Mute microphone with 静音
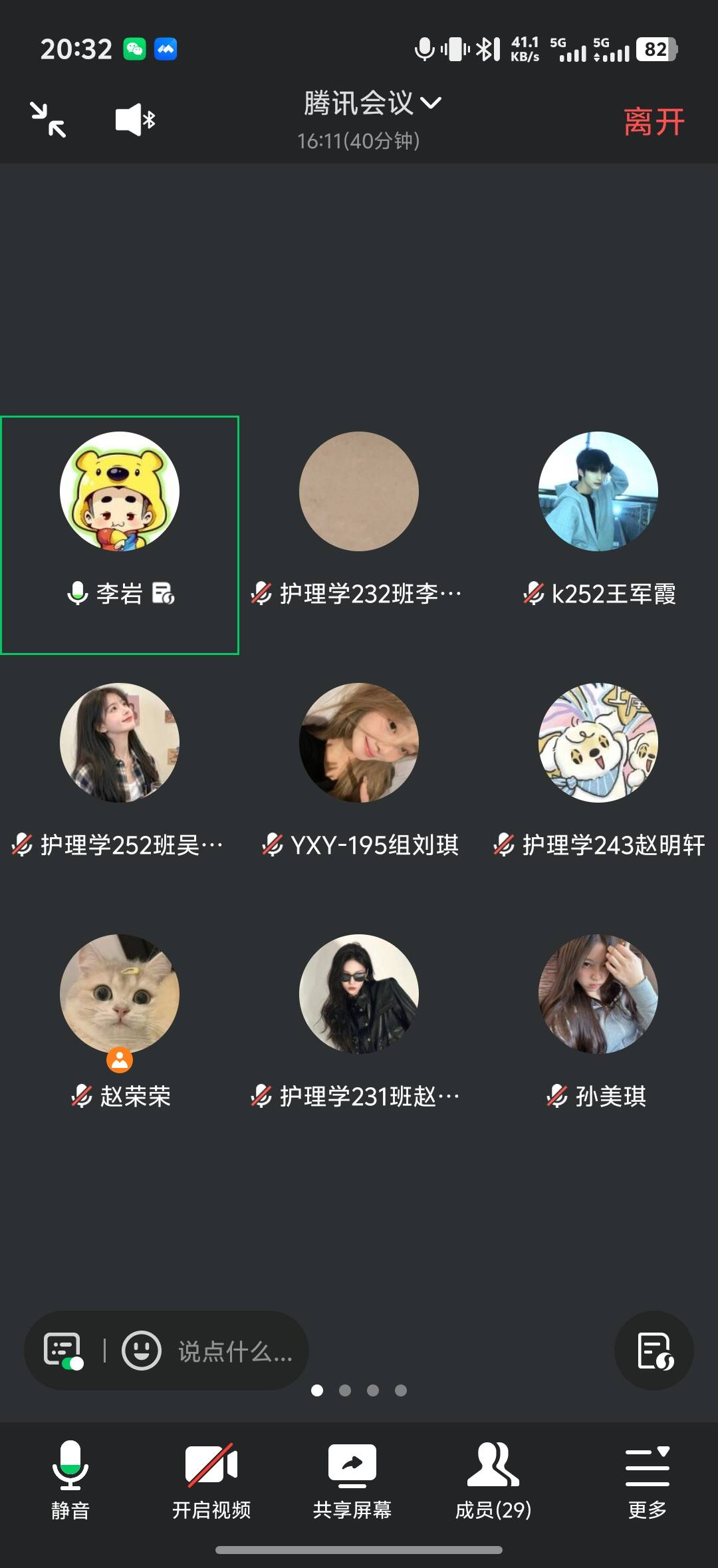 (x=70, y=1480)
